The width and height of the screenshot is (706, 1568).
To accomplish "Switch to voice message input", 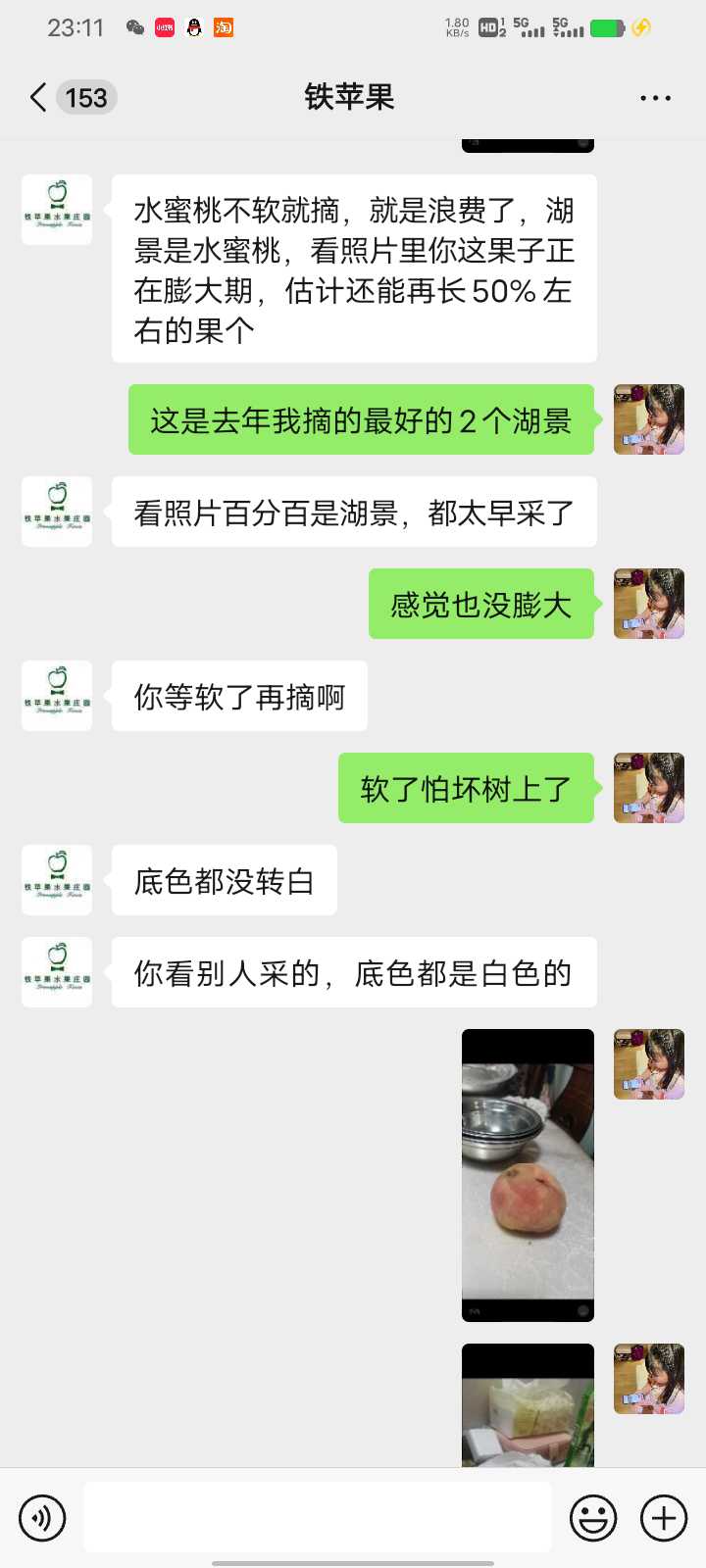I will (x=42, y=1518).
